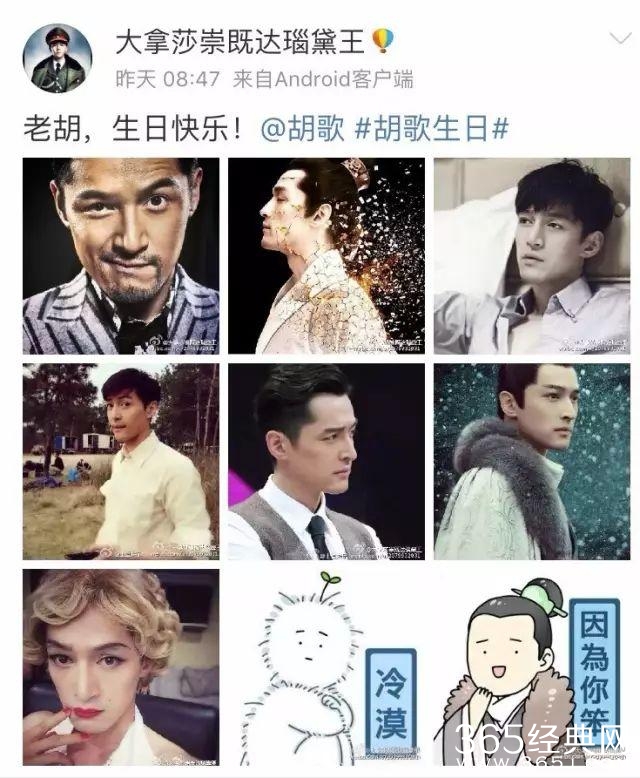This screenshot has height=778, width=640.
Task: Open the #胡歌生日# hashtag topic
Action: 432,130
